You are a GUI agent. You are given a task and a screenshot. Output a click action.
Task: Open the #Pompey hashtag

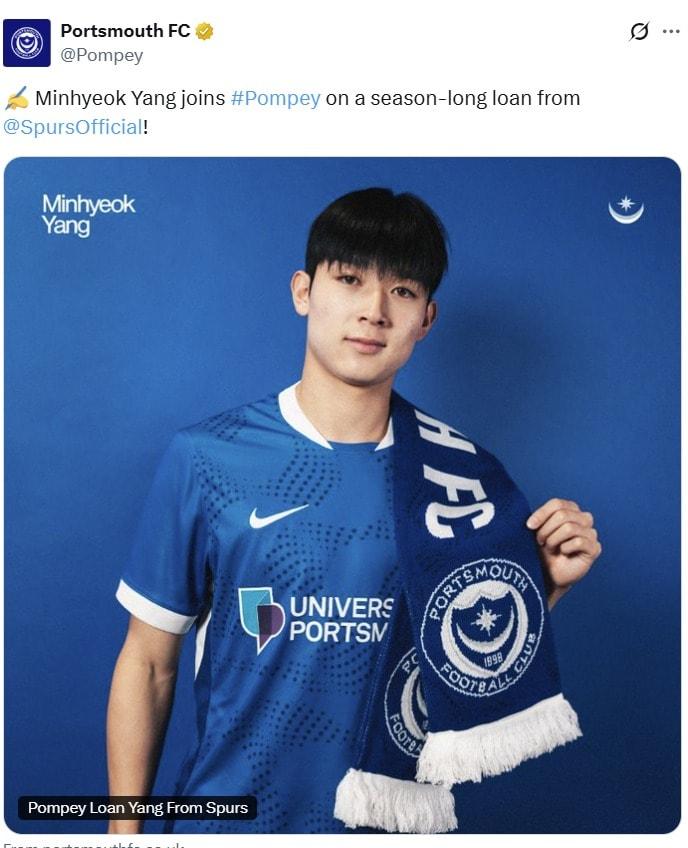pos(275,98)
